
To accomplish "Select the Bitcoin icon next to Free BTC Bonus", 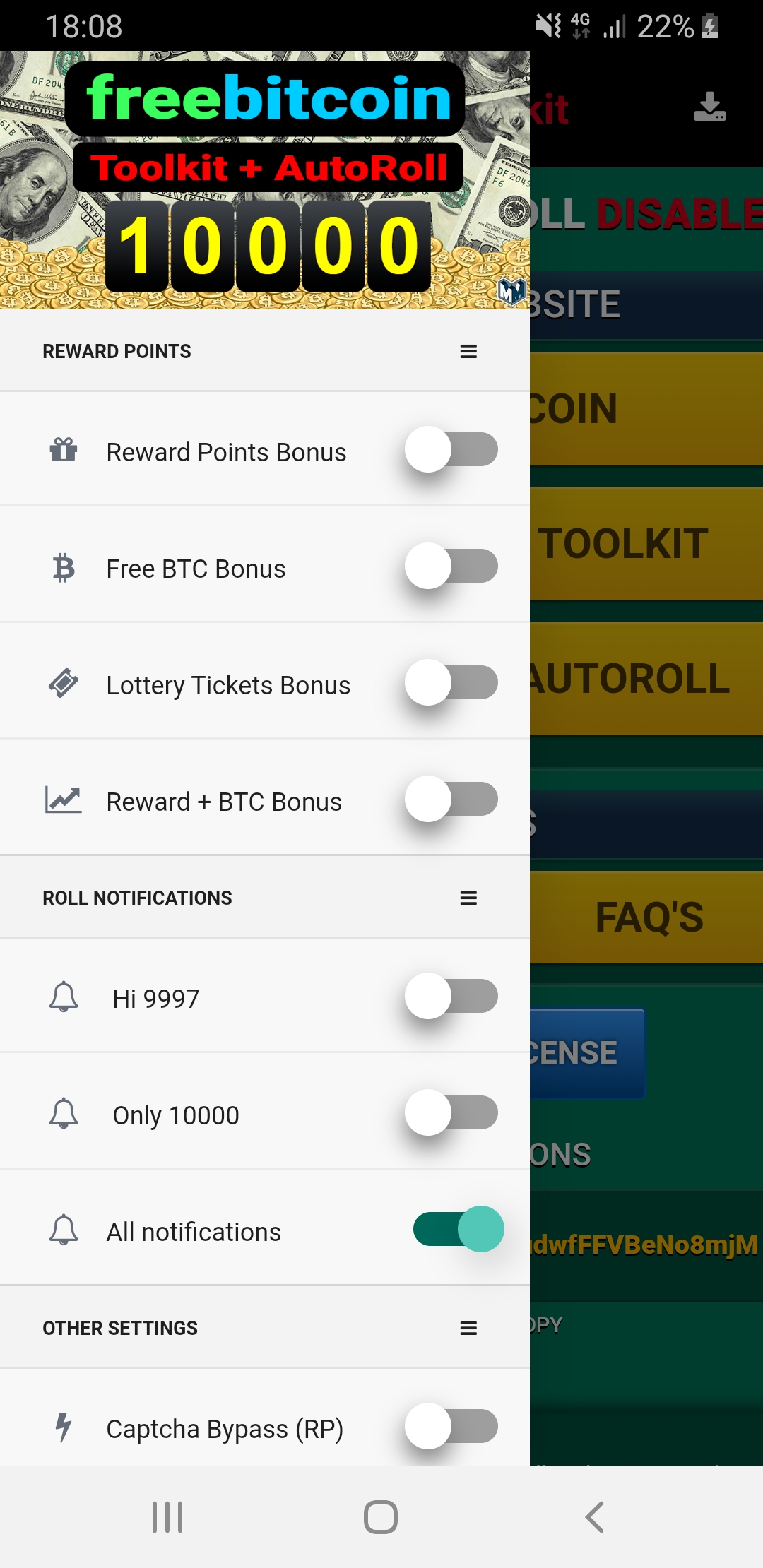I will 64,567.
